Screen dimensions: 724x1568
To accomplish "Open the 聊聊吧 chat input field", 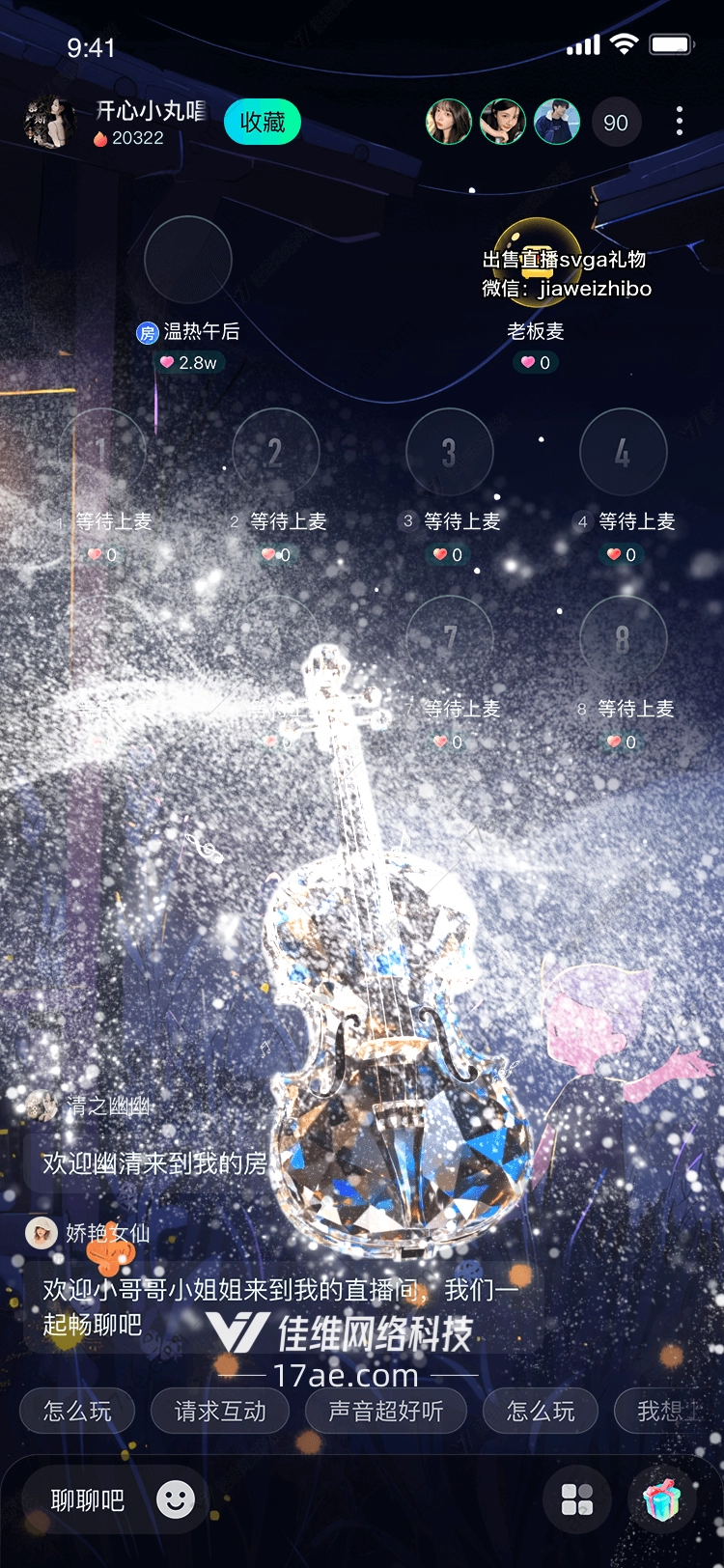I will coord(88,1500).
